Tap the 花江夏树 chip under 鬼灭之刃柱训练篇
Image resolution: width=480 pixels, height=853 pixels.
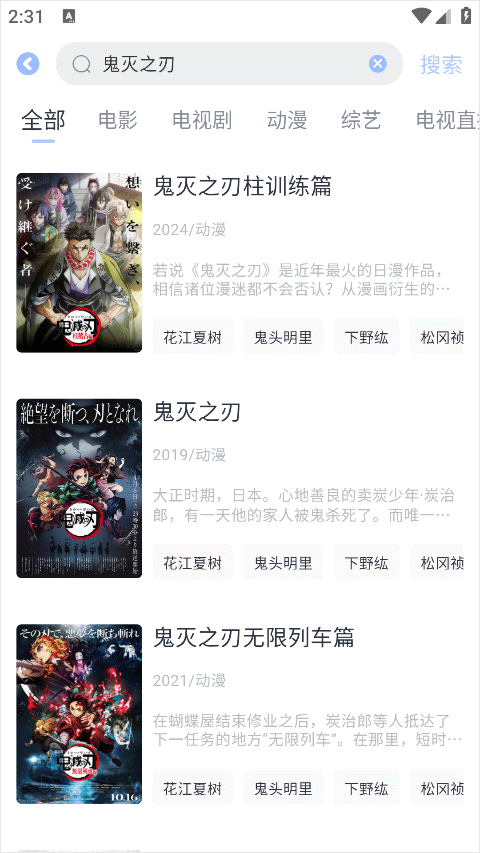tap(193, 337)
